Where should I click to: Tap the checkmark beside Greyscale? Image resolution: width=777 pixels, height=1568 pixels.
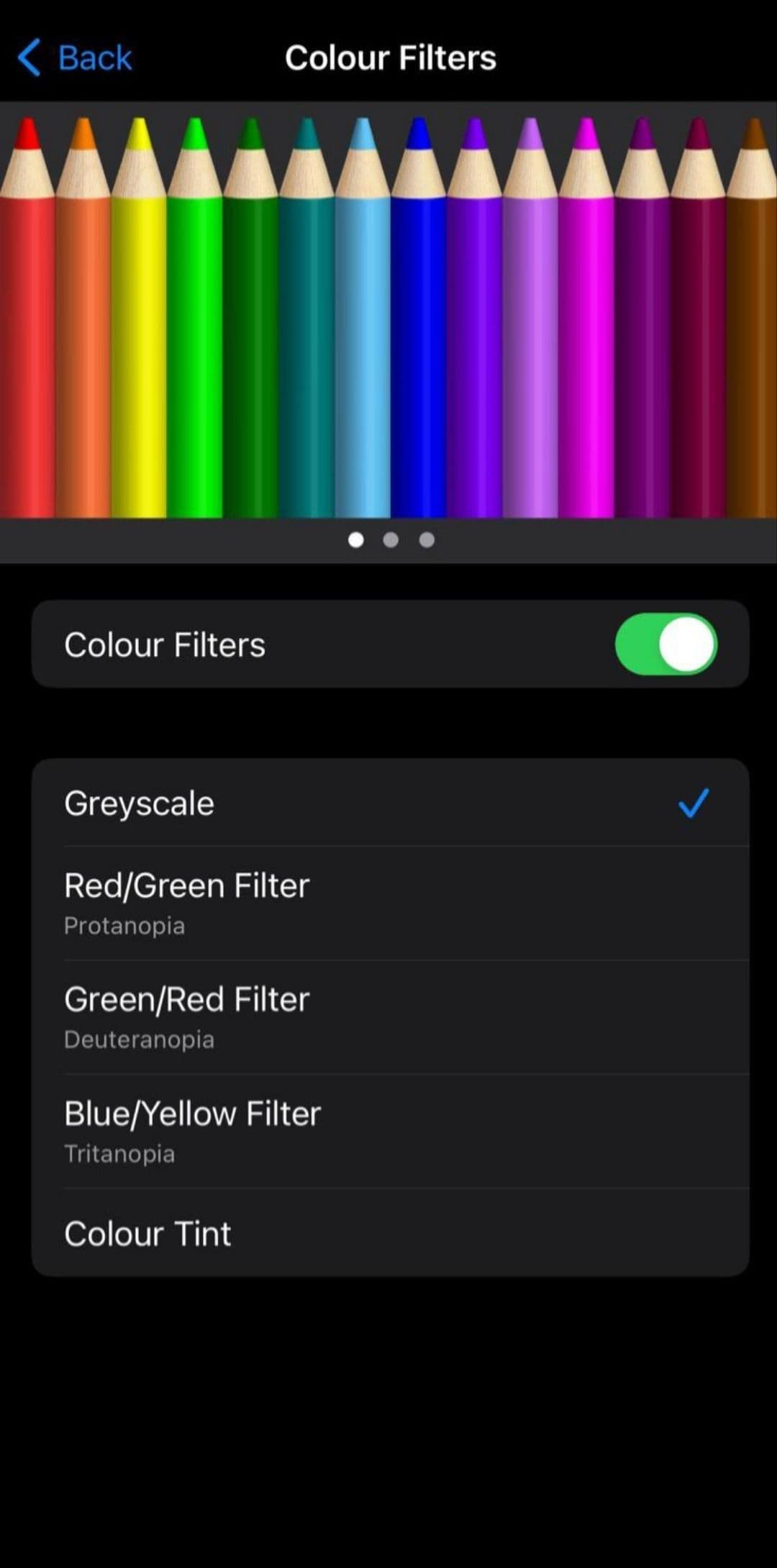(x=692, y=803)
